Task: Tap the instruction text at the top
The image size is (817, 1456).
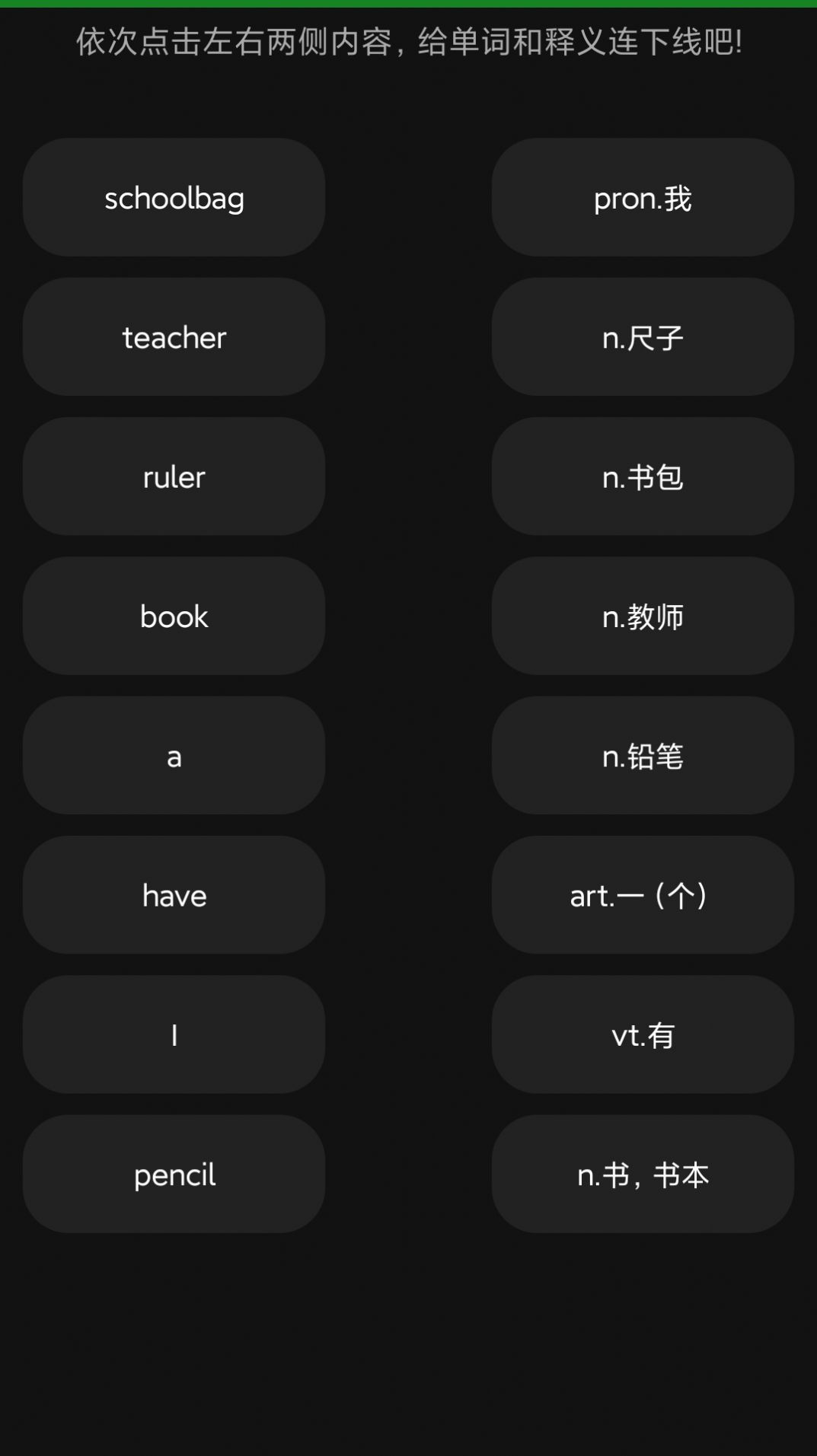Action: click(x=408, y=42)
